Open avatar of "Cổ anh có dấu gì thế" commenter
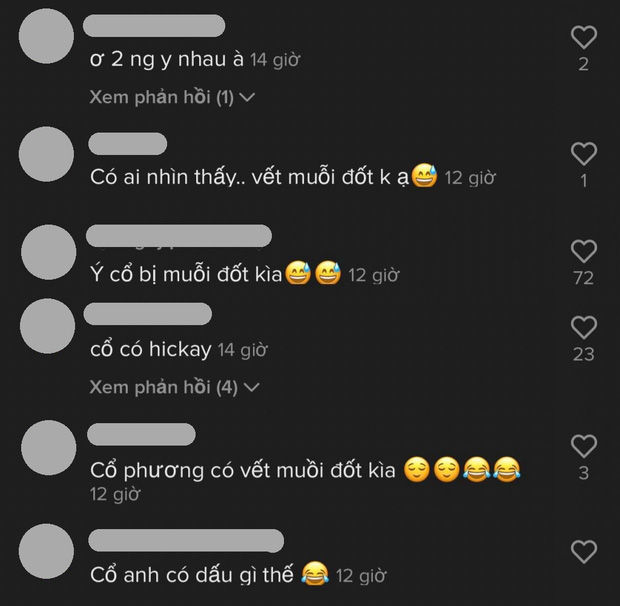 (x=47, y=551)
